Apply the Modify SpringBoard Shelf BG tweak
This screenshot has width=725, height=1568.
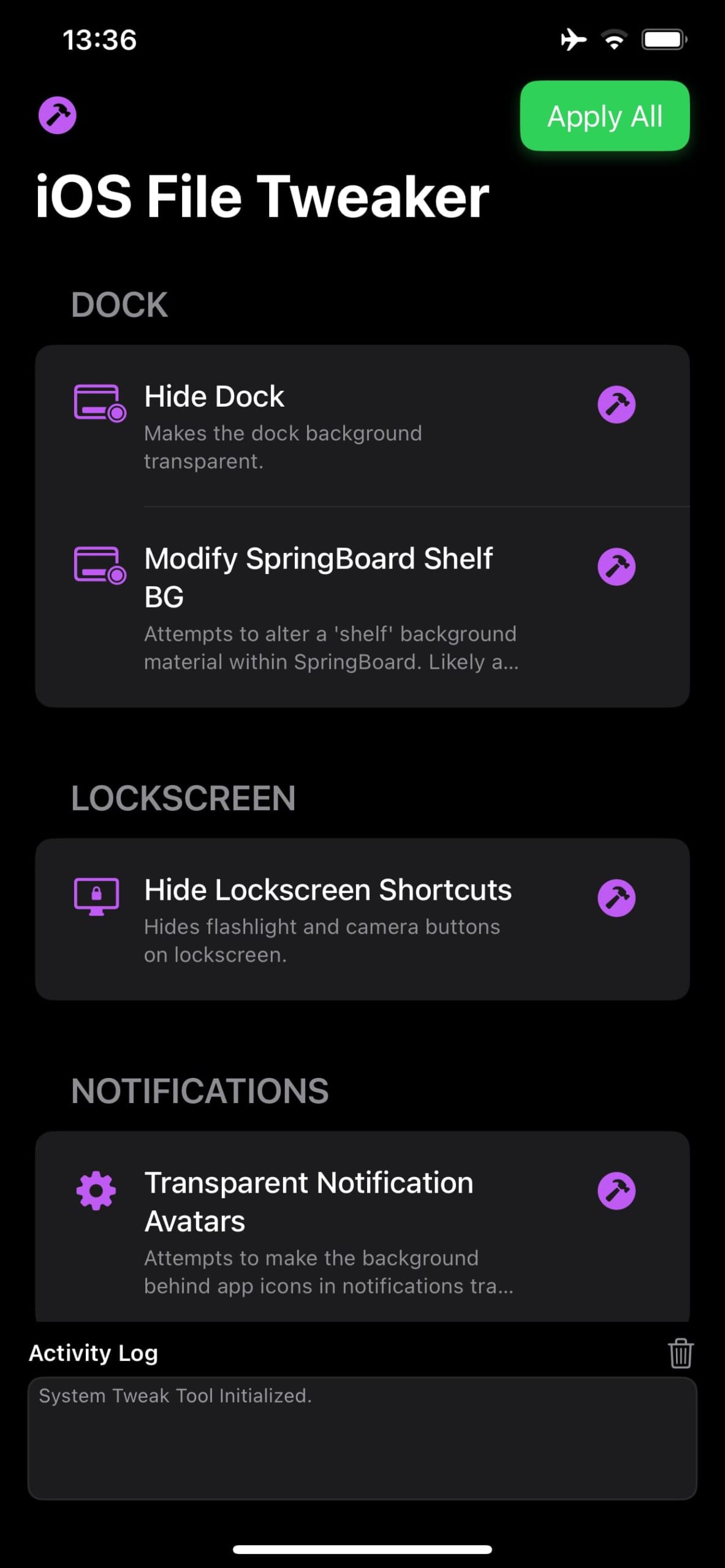pyautogui.click(x=616, y=567)
